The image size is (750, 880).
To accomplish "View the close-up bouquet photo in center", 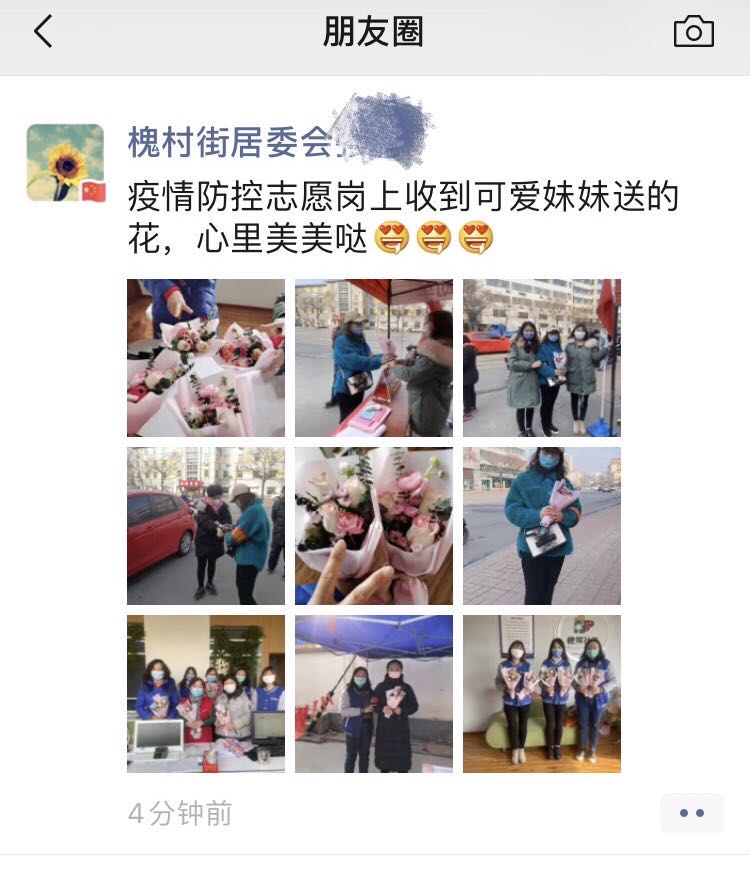I will (x=373, y=525).
